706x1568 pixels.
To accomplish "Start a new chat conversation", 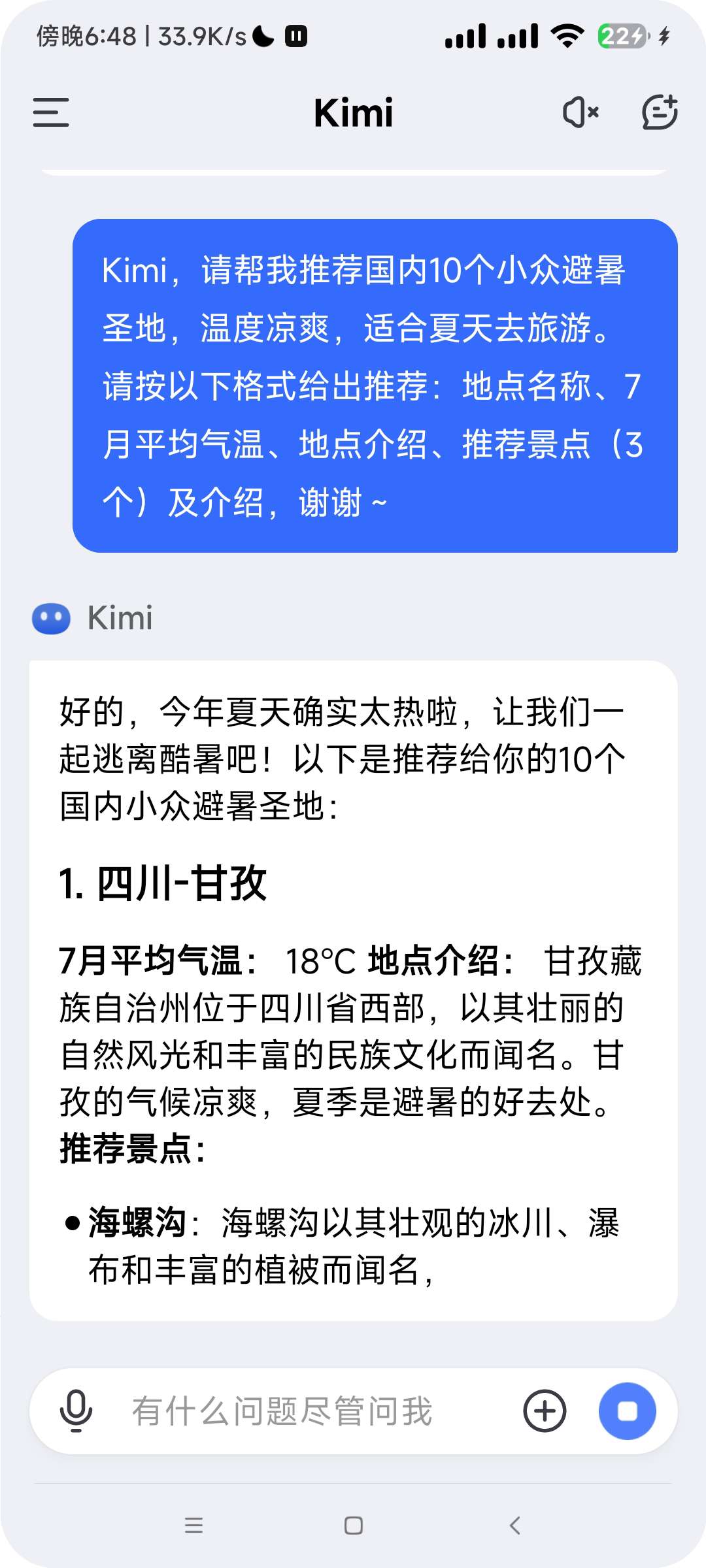I will point(659,112).
